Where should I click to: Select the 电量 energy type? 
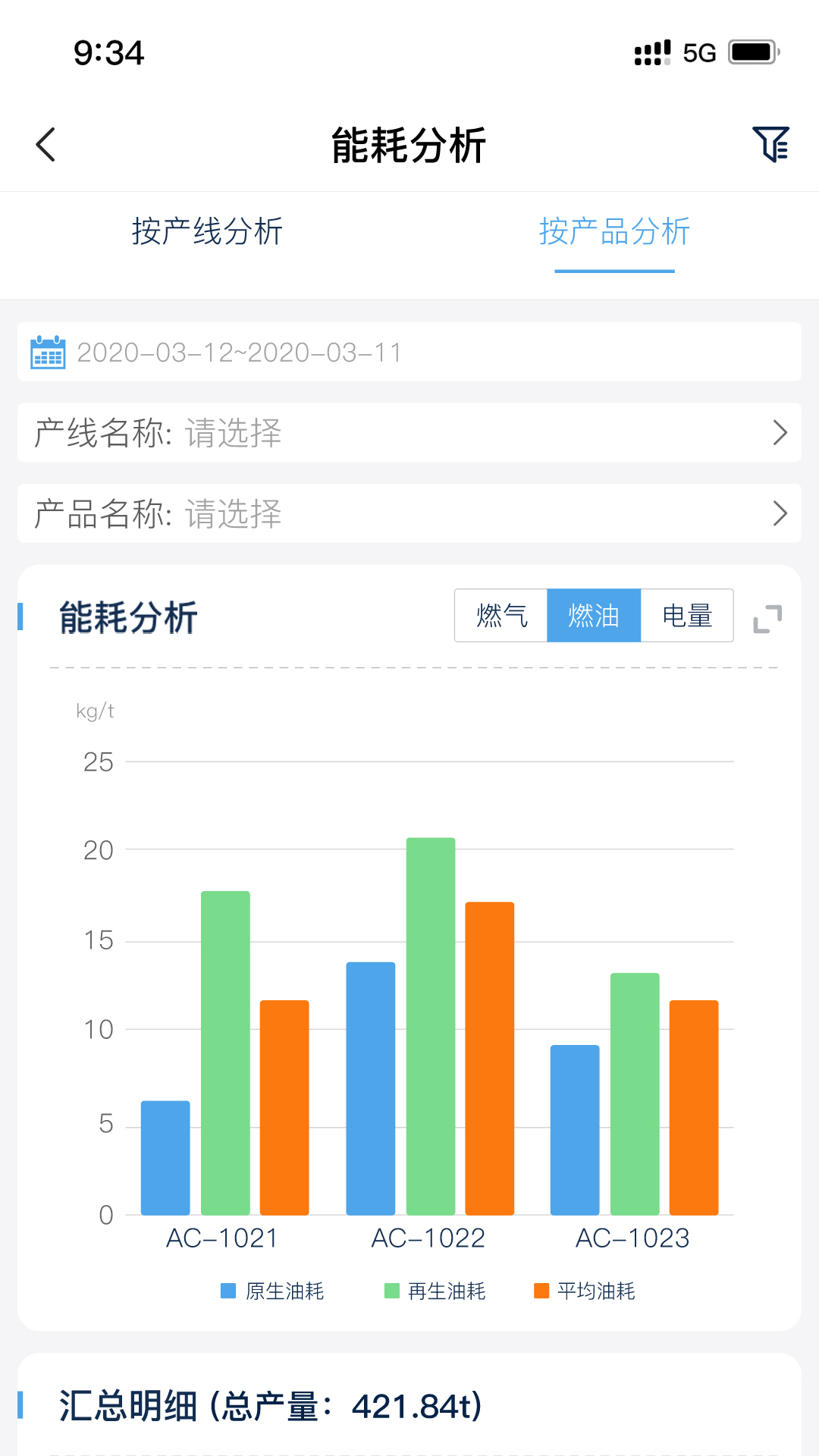687,617
